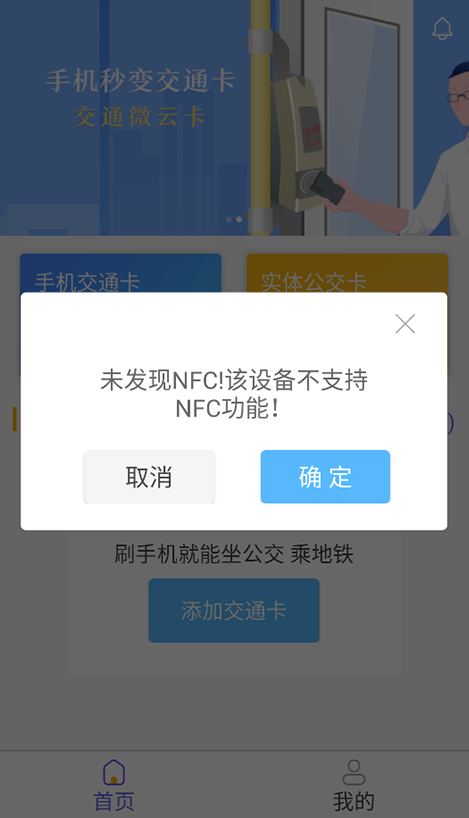
Task: Open the notifications bell
Action: pos(442,28)
